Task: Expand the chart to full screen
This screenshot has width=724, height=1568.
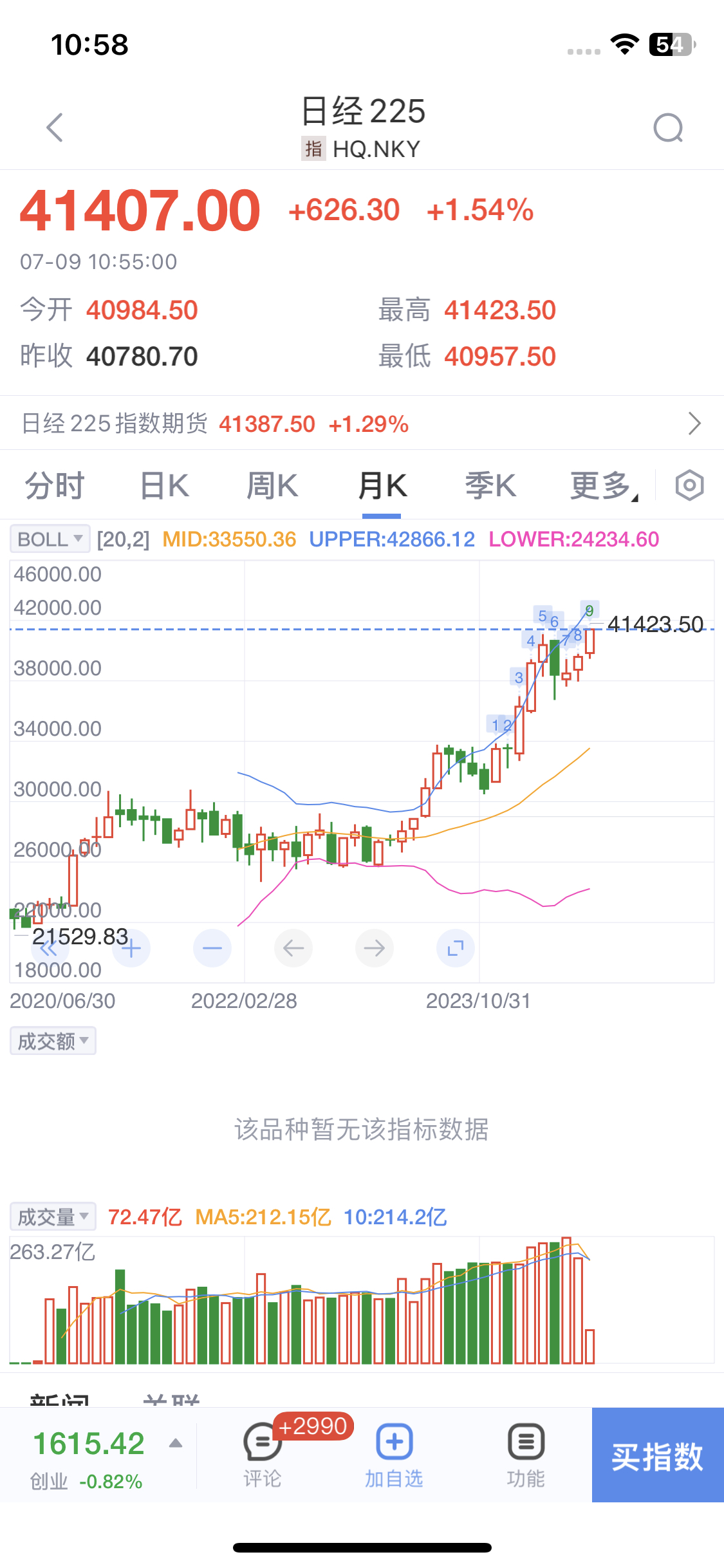Action: pos(456,948)
